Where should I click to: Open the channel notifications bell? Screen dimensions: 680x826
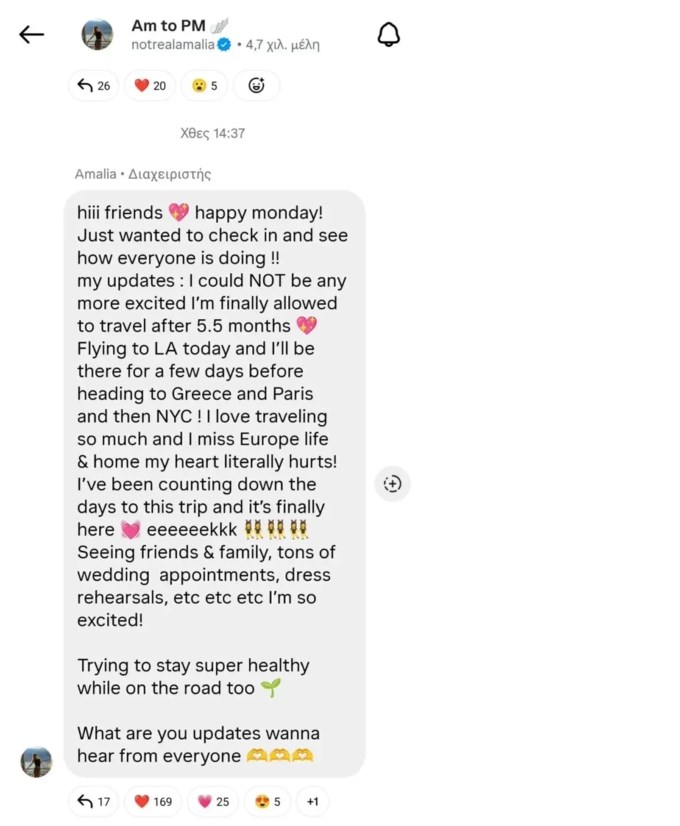click(388, 35)
